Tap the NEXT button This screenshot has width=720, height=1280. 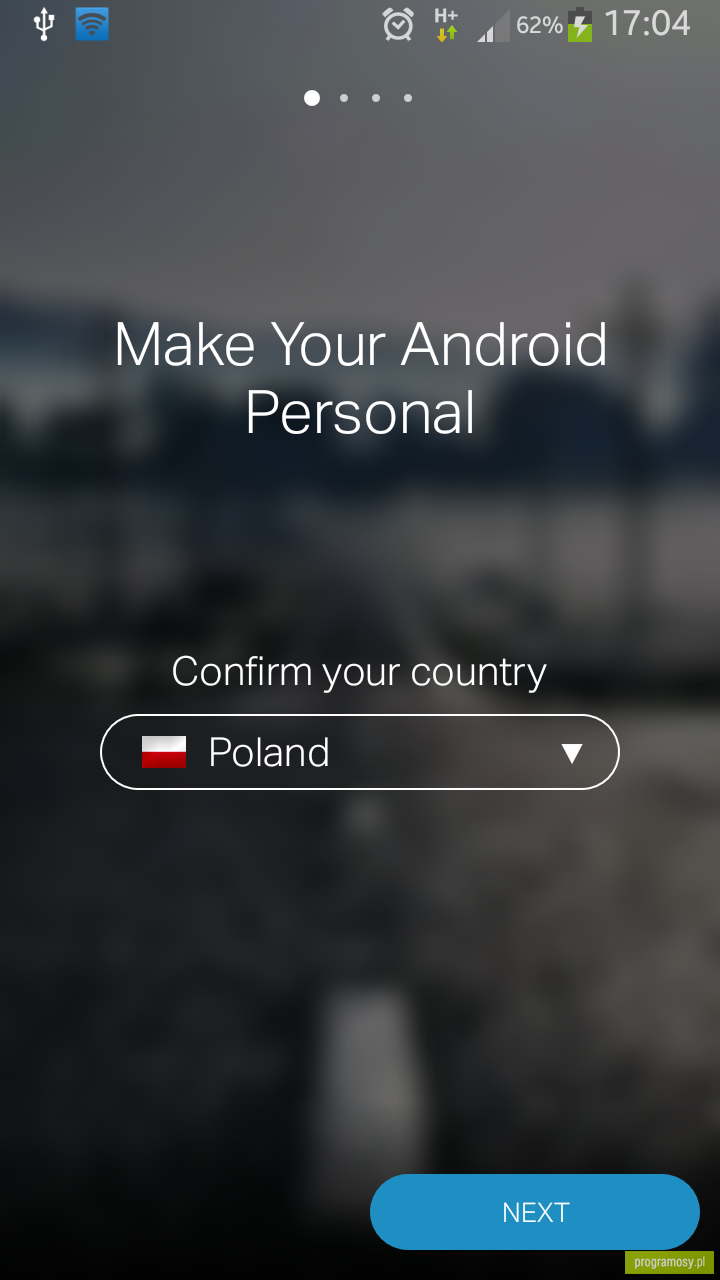coord(535,1212)
